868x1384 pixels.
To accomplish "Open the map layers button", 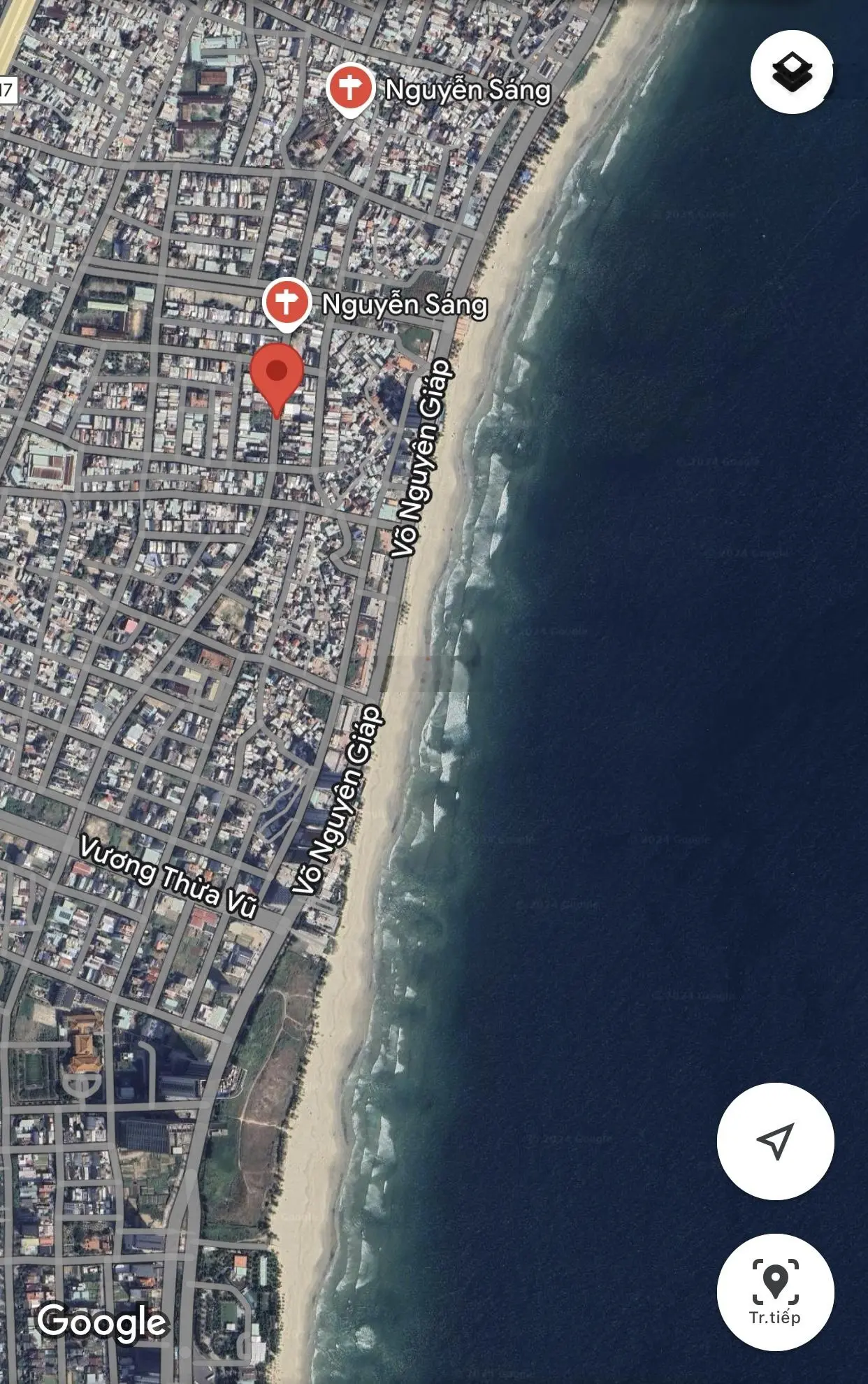I will (791, 71).
